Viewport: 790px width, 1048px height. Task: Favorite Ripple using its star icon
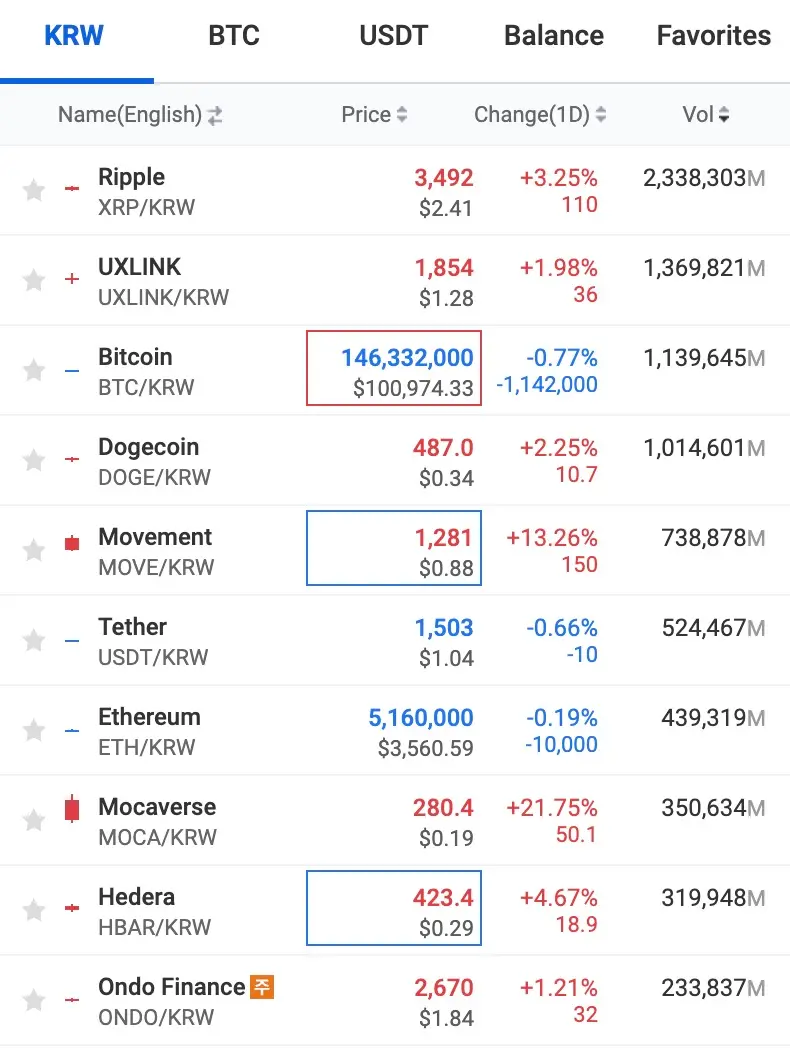click(x=33, y=190)
